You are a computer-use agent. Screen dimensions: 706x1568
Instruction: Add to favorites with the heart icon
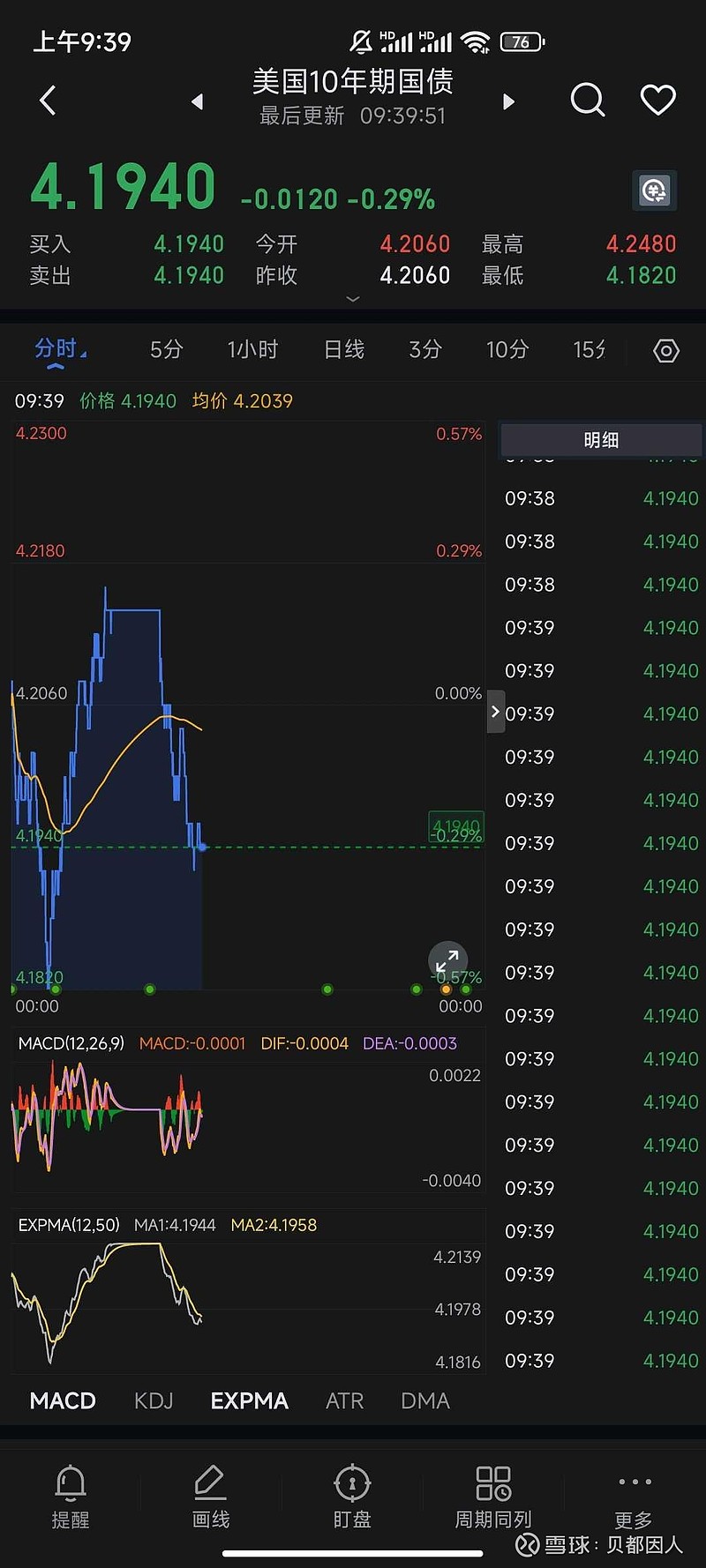point(657,101)
